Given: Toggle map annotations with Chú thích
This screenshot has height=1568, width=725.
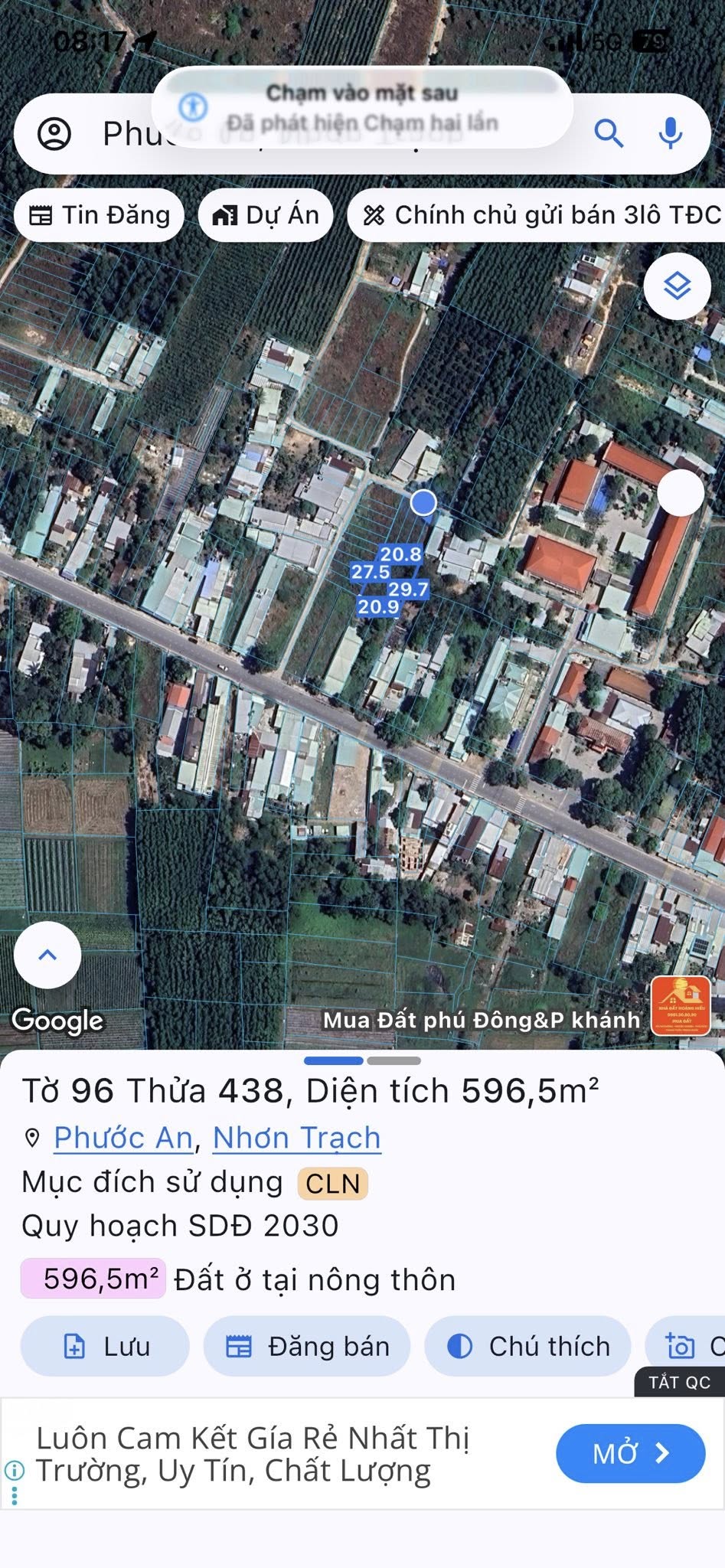Looking at the screenshot, I should coord(529,1346).
